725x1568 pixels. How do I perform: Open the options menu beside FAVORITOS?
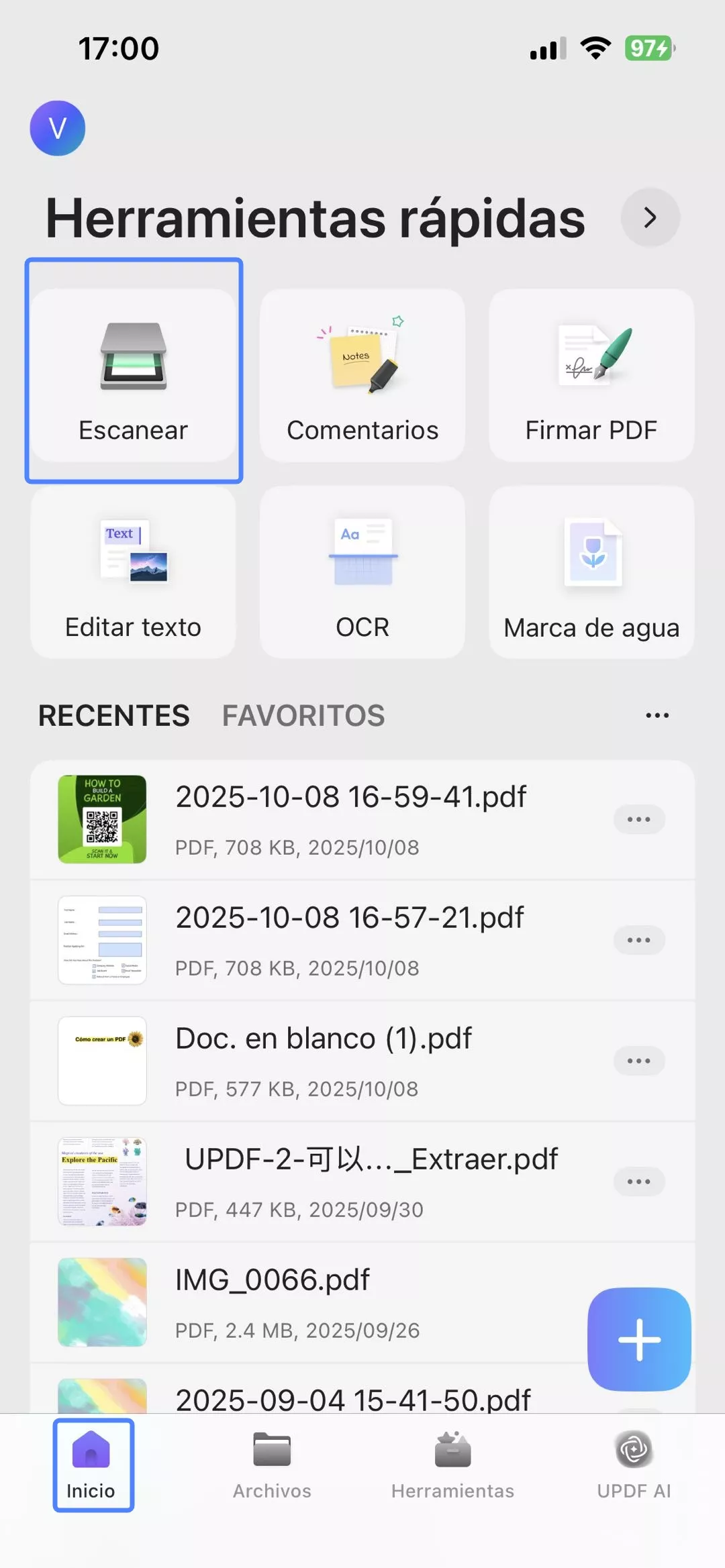click(x=657, y=715)
